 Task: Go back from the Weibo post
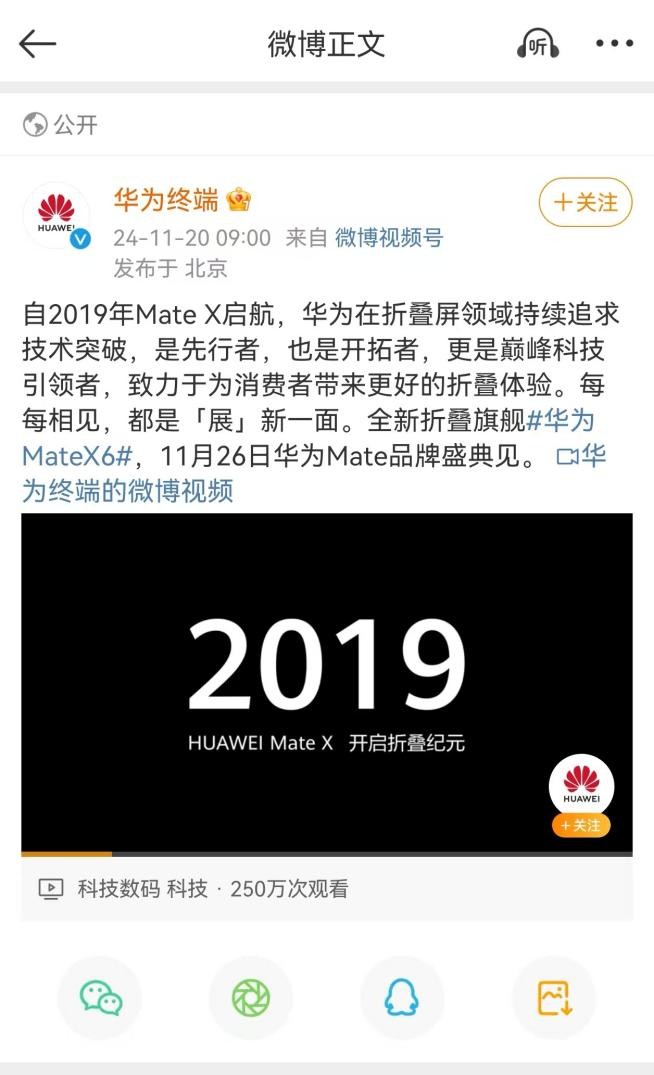tap(38, 44)
